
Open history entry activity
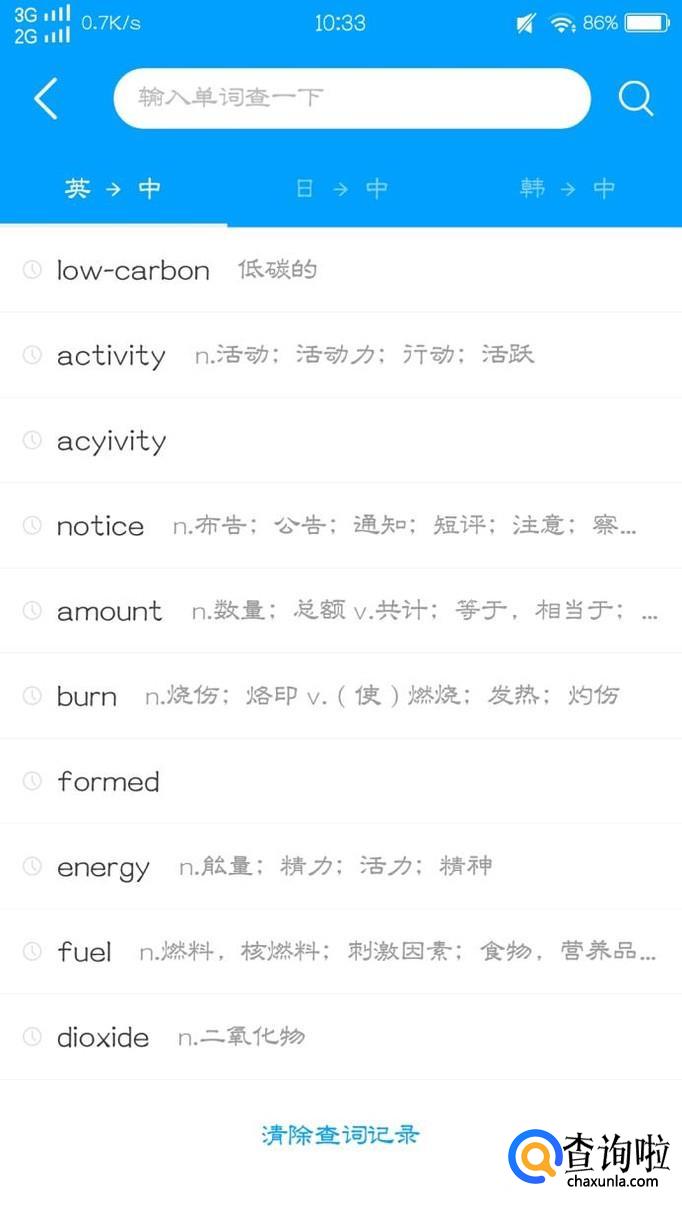111,355
